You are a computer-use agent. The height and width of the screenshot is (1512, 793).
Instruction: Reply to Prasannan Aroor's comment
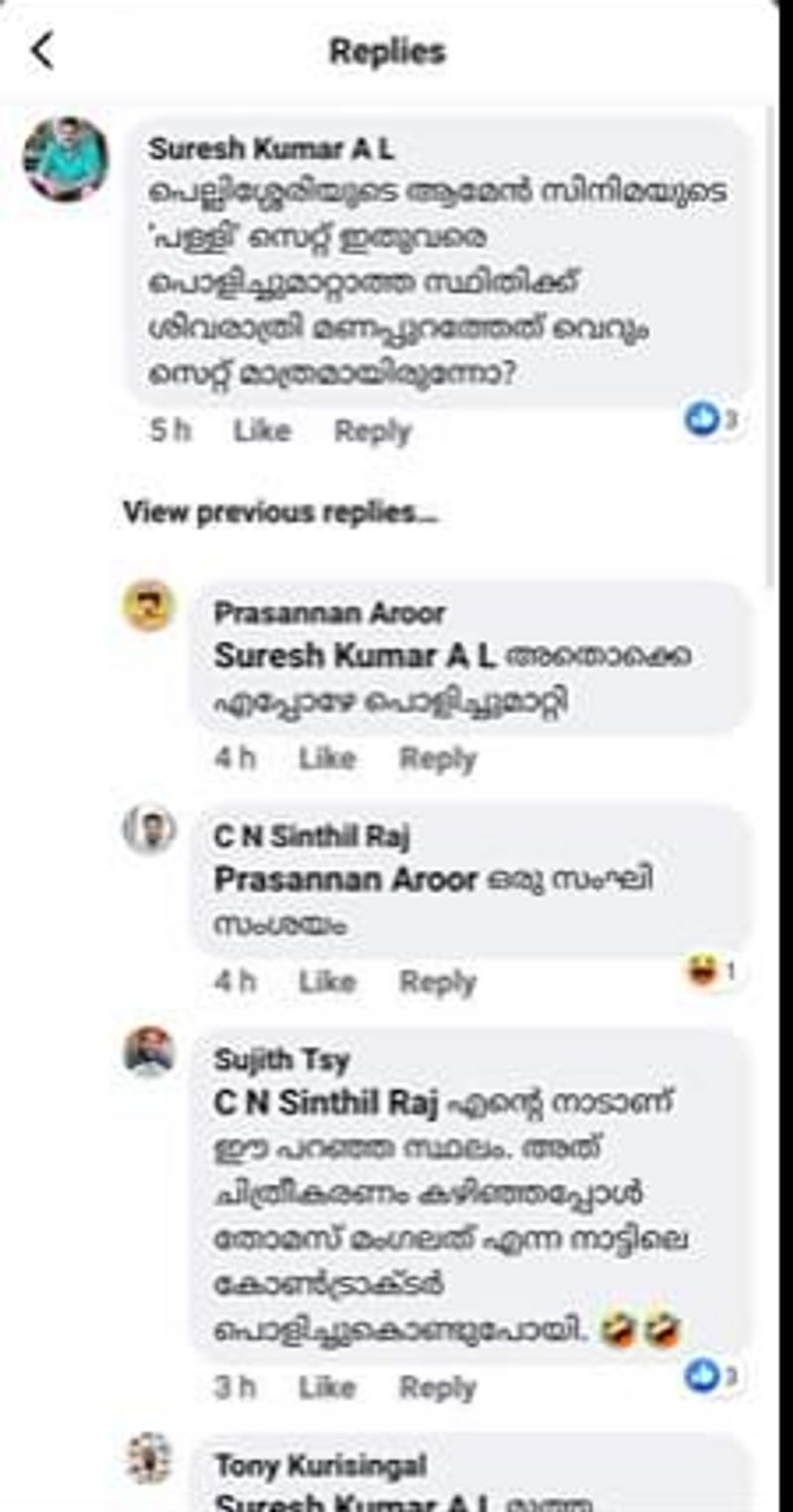click(437, 758)
